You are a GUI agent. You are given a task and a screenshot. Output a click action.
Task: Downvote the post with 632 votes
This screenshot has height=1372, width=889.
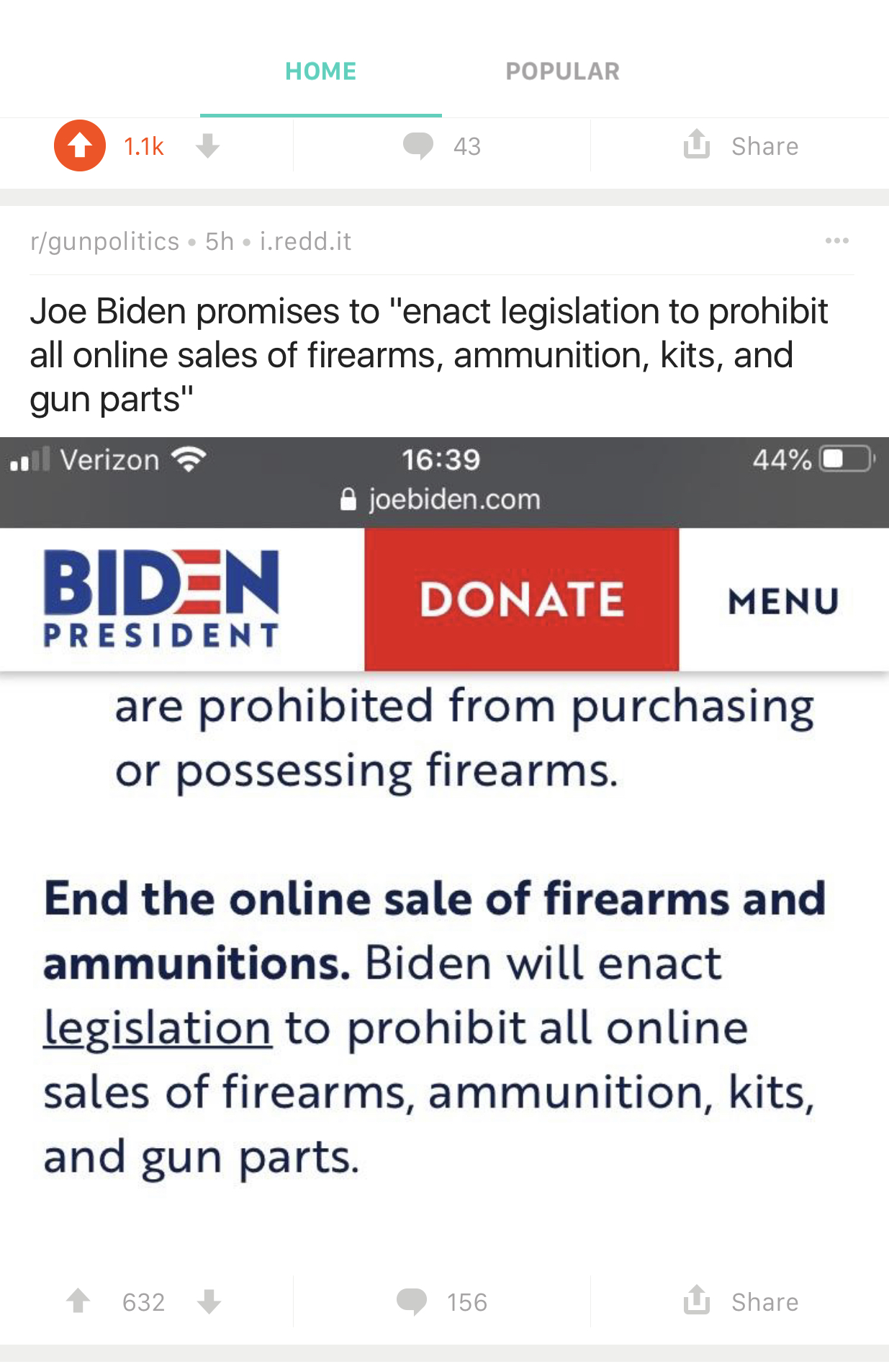209,1301
